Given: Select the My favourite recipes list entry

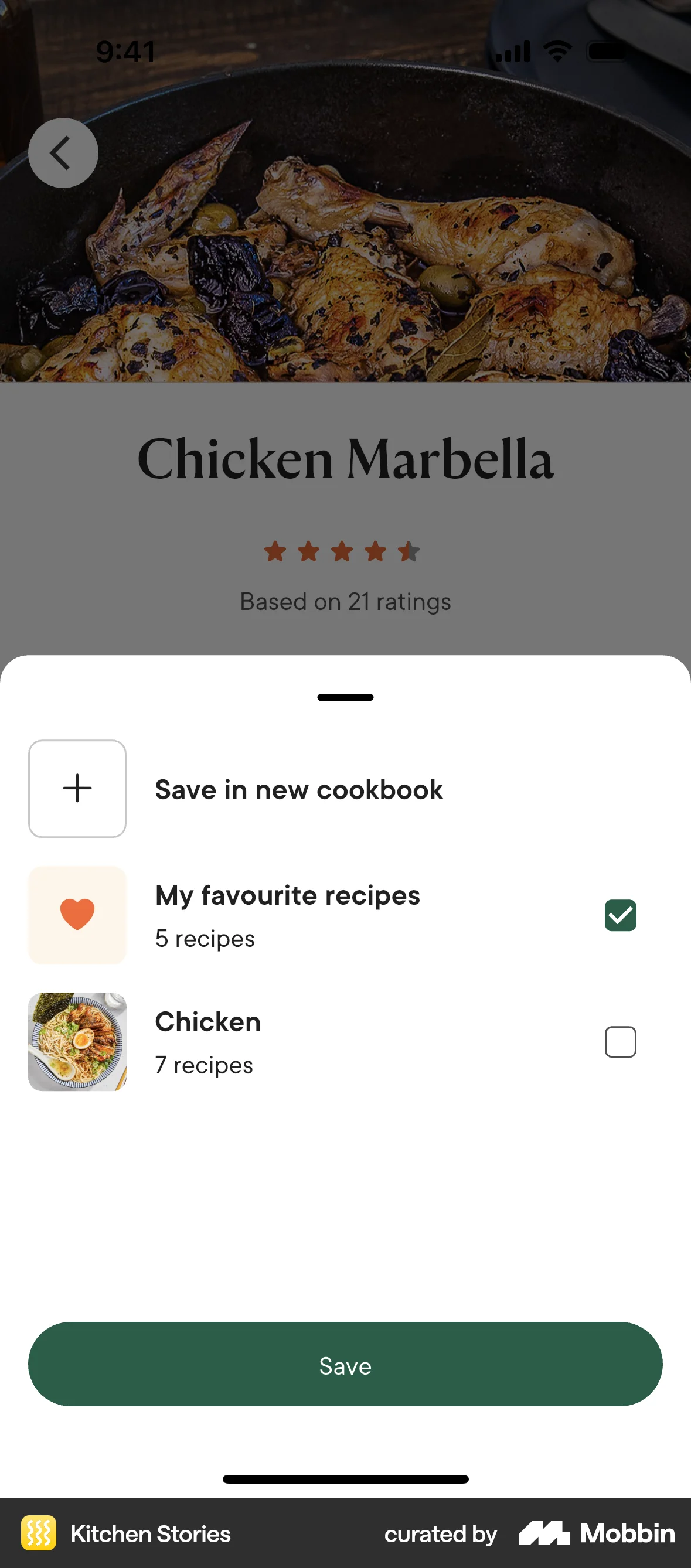Looking at the screenshot, I should click(287, 915).
